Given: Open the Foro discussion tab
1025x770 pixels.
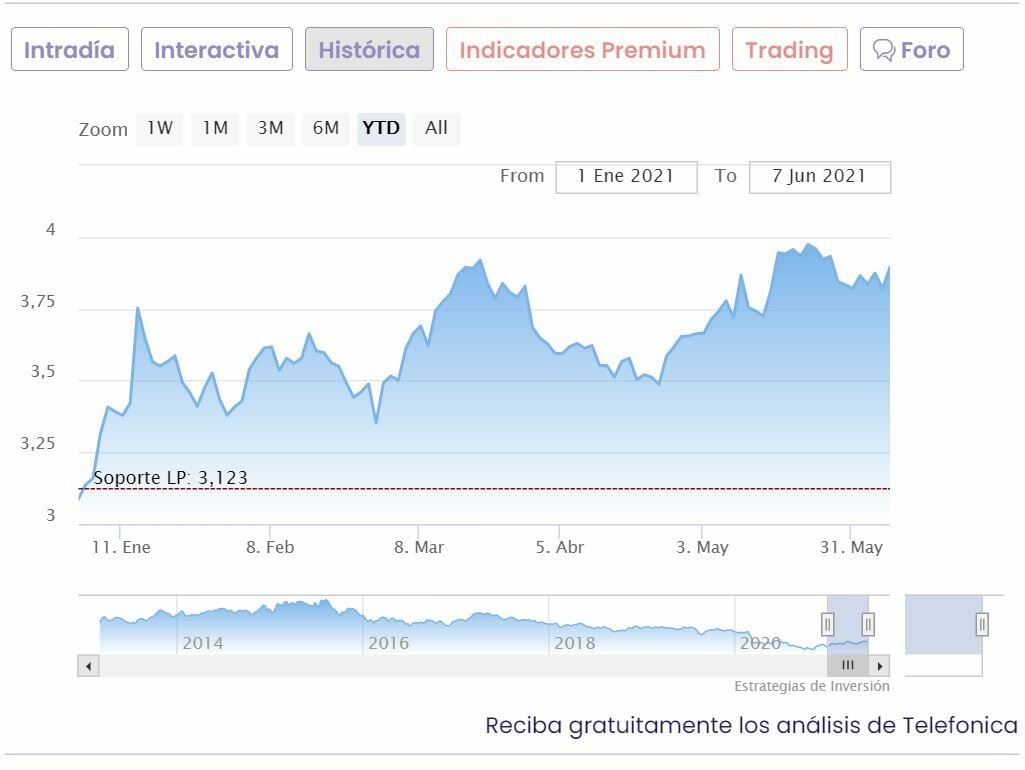Looking at the screenshot, I should point(911,50).
